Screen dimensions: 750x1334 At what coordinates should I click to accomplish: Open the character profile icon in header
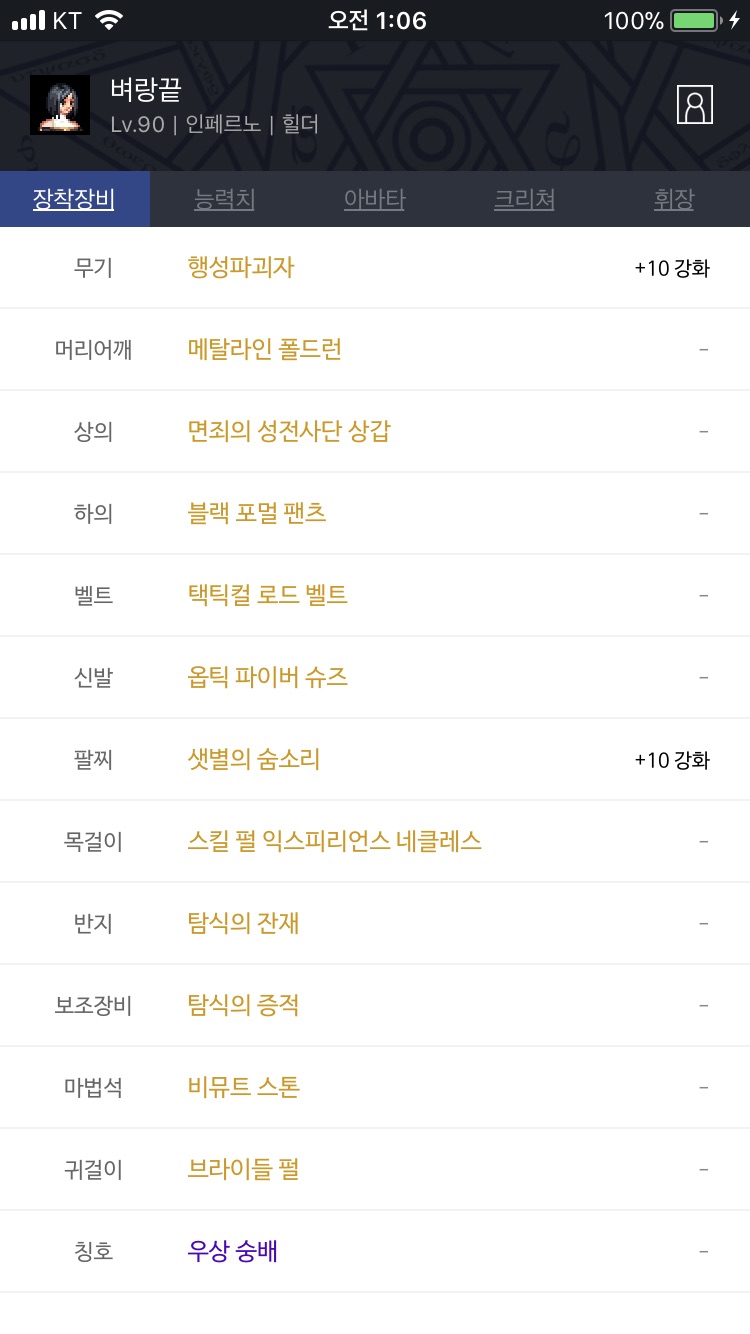coord(694,104)
